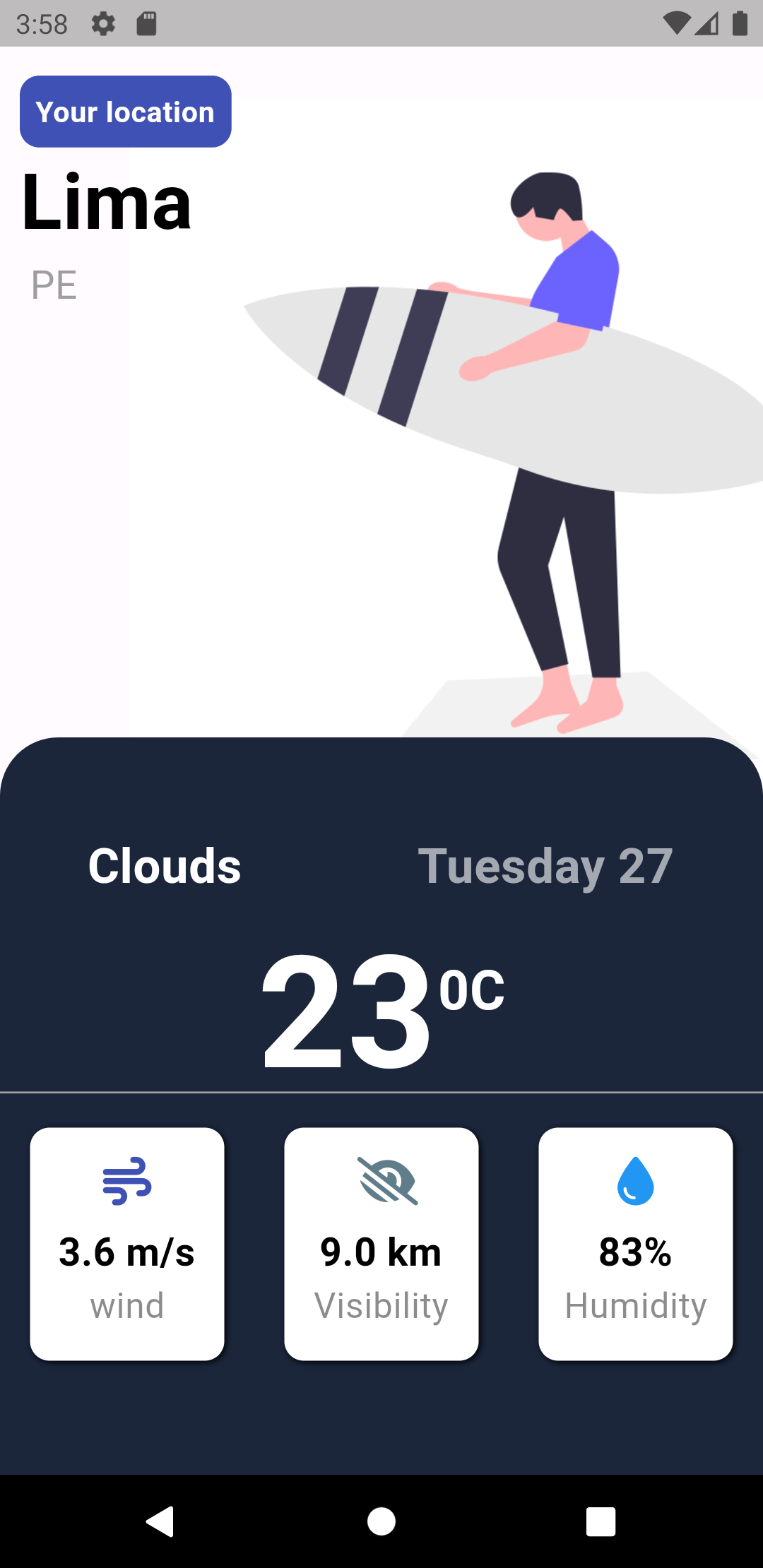Show recent apps
The width and height of the screenshot is (763, 1568).
[x=601, y=1521]
